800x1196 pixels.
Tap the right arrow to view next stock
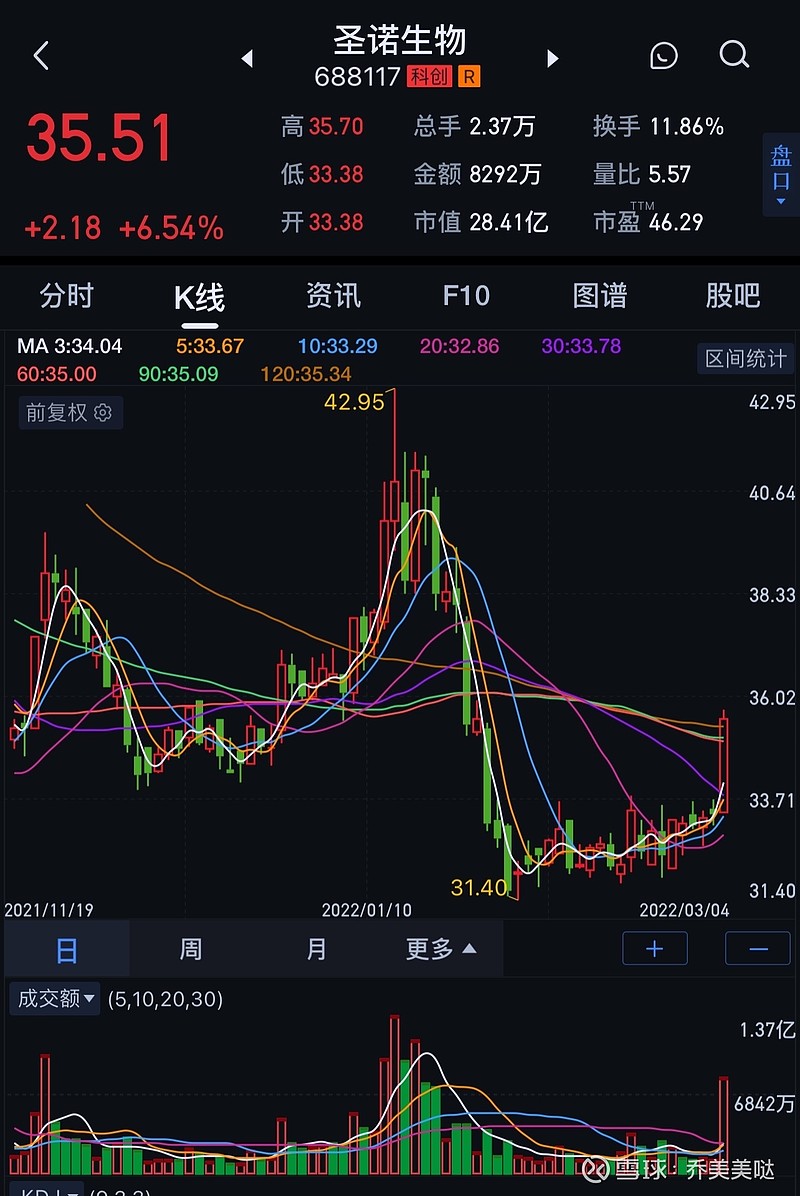click(553, 59)
